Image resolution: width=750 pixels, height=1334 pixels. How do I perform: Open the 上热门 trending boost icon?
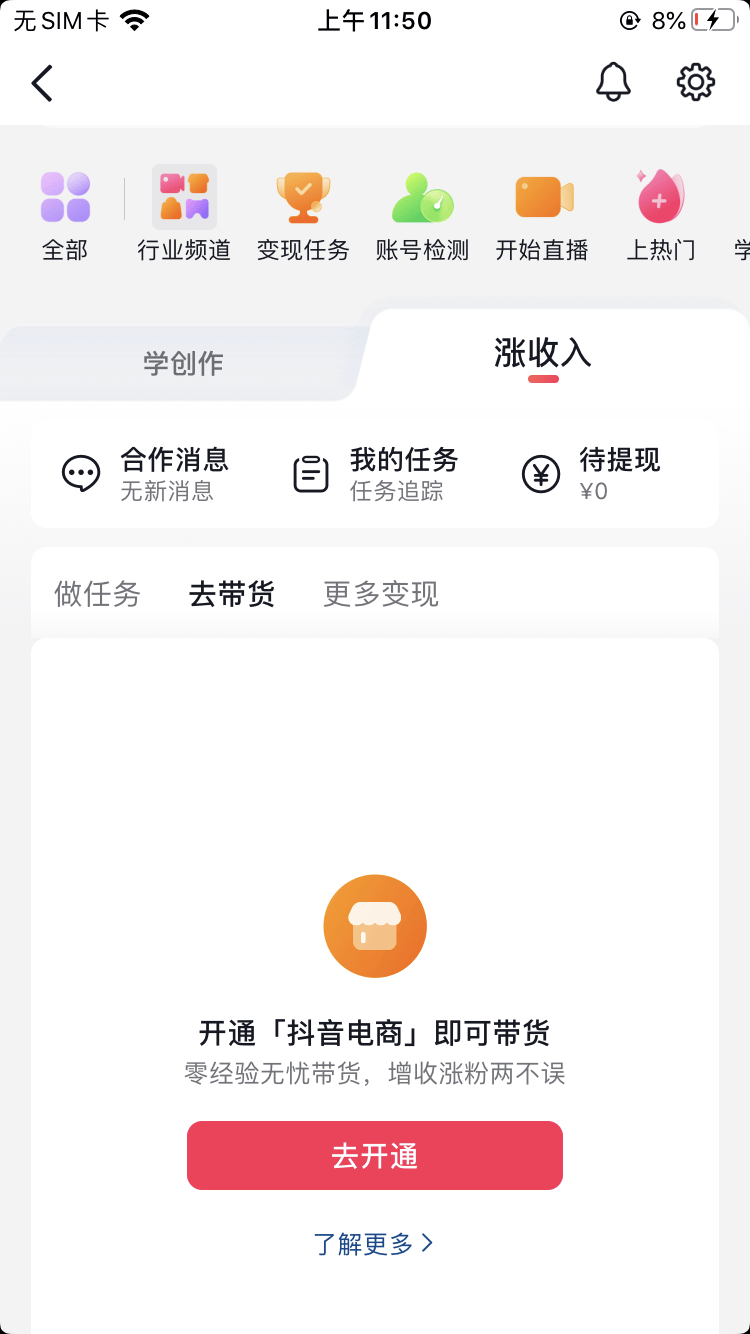[661, 197]
